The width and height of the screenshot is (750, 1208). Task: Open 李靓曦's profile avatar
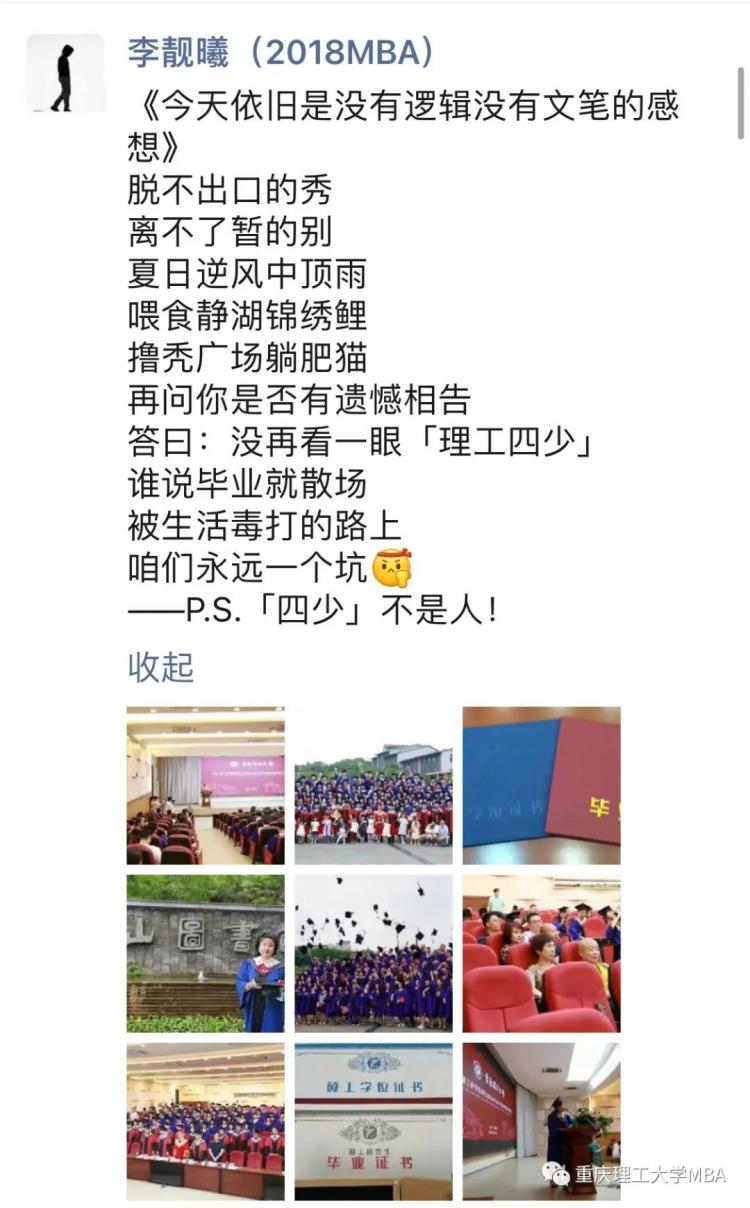point(65,73)
